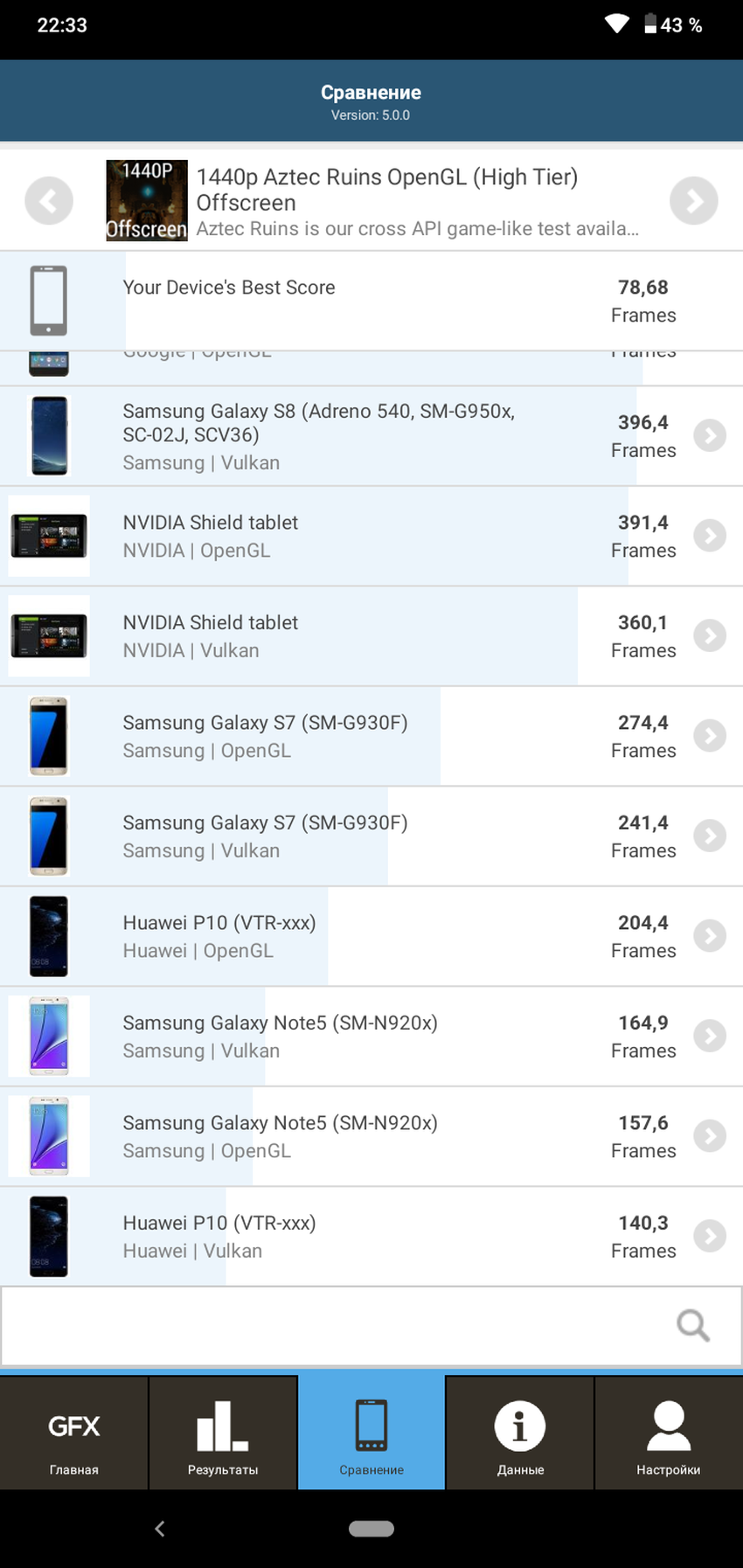Tap the home pill button
The image size is (743, 1568).
(371, 1529)
